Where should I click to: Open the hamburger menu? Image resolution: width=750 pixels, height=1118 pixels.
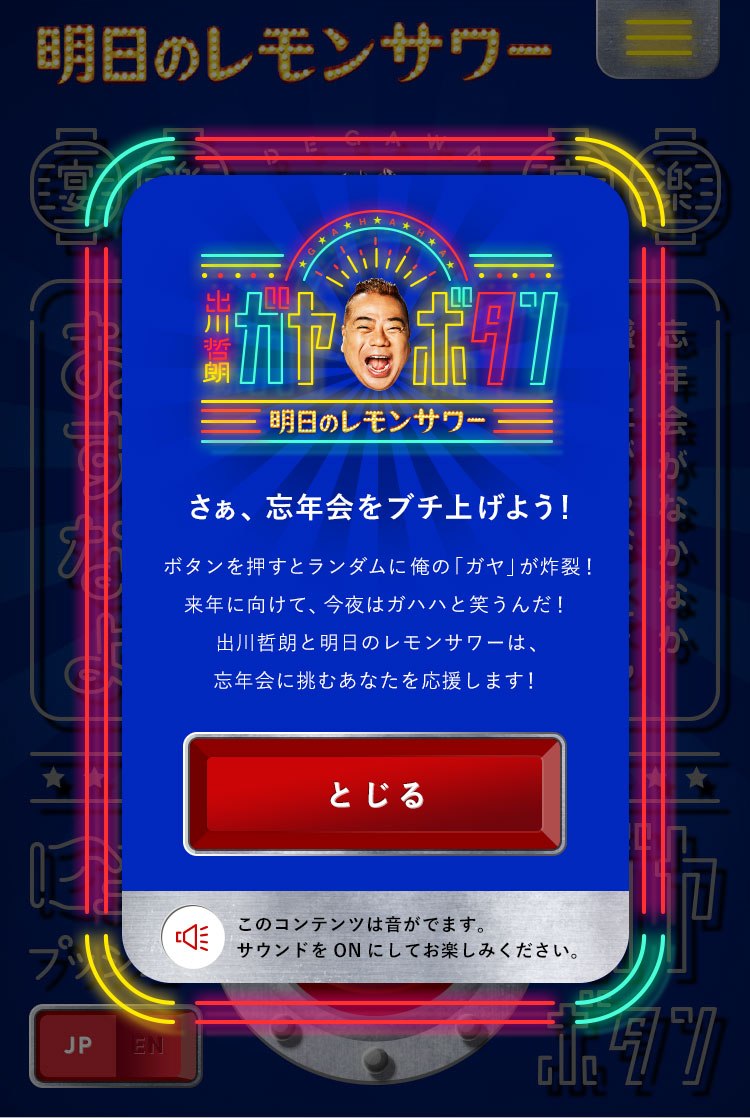[x=658, y=38]
